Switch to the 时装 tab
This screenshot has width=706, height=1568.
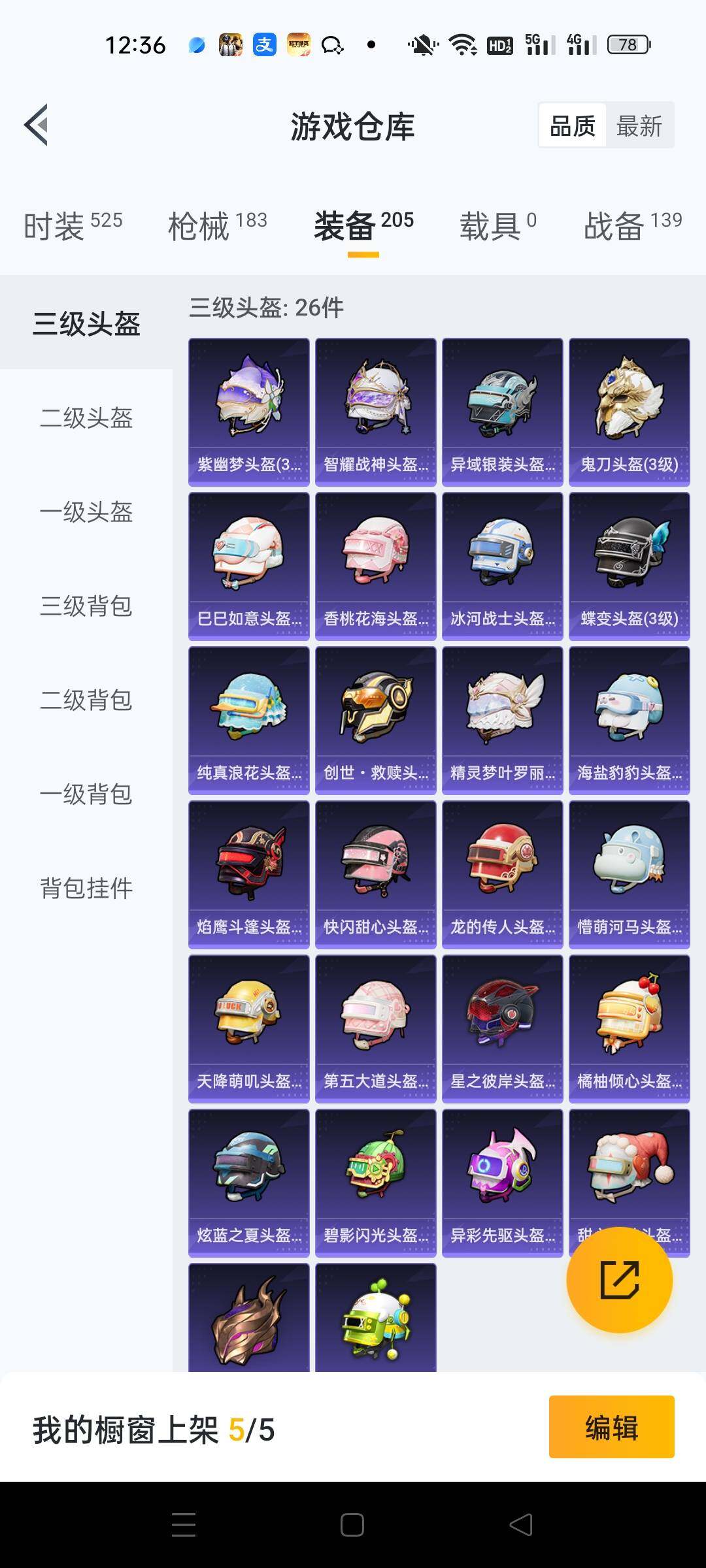click(x=73, y=225)
